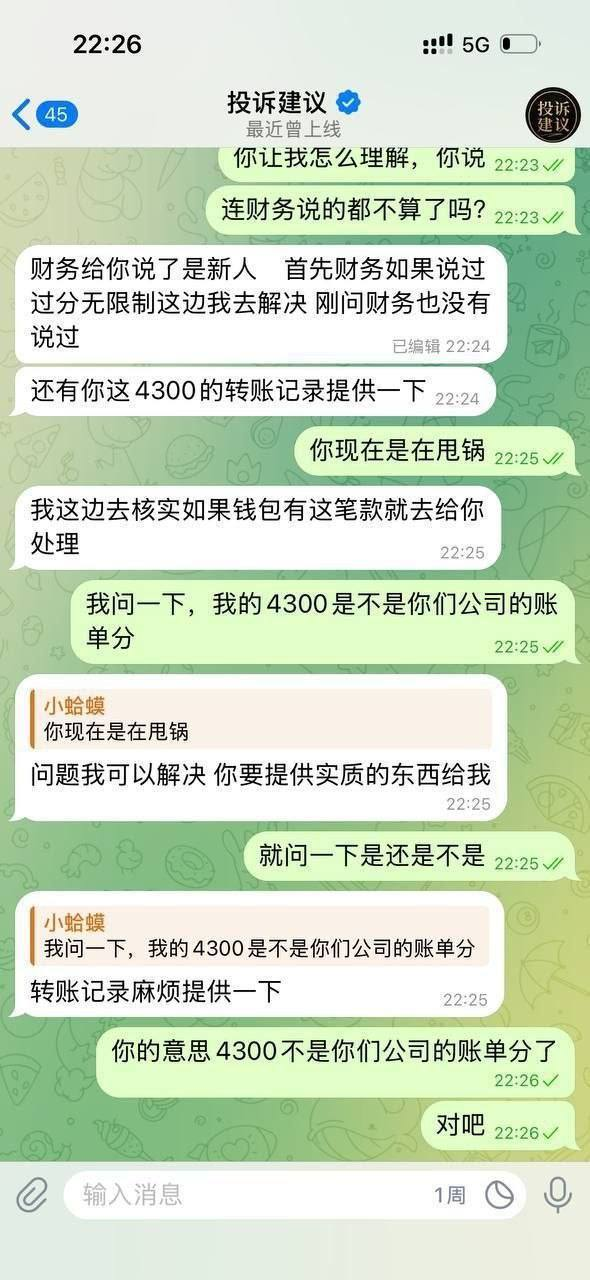Open the sticker panel icon
Viewport: 590px width, 1280px height.
[x=498, y=1194]
